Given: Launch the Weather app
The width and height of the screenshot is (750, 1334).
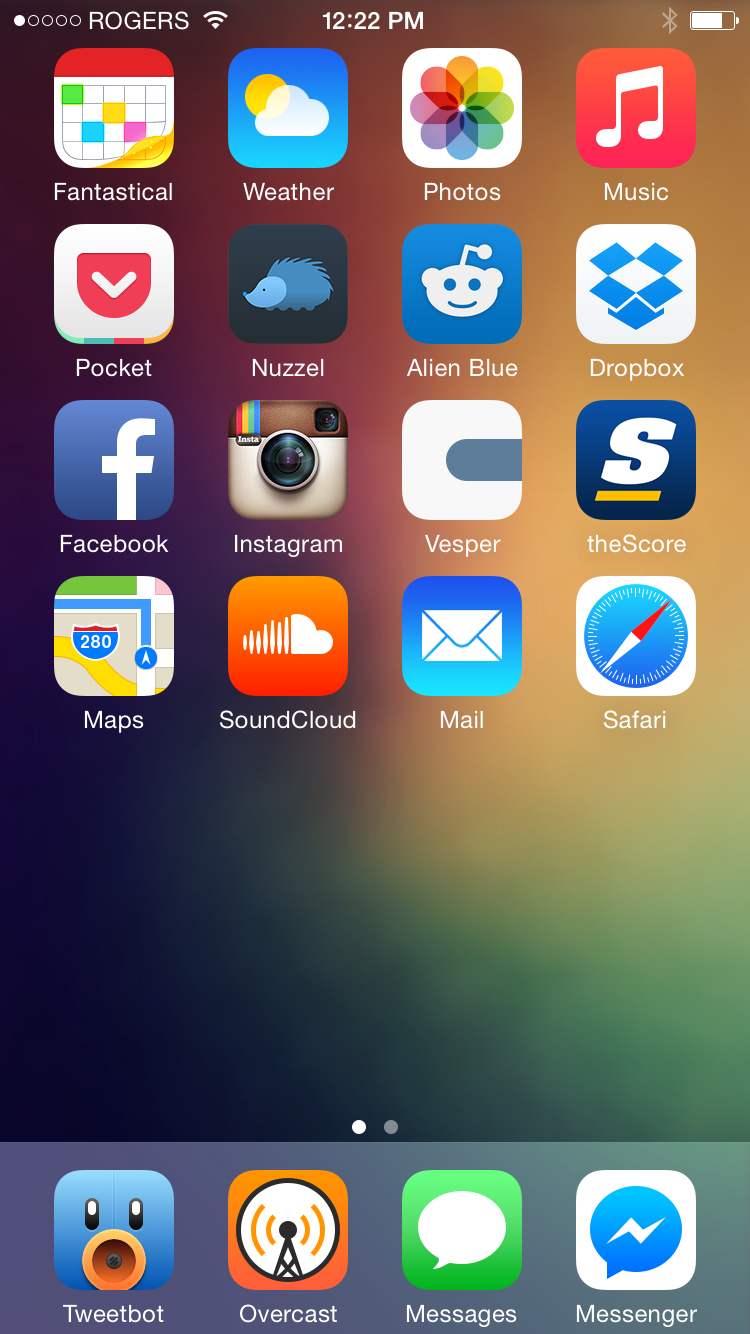Looking at the screenshot, I should (x=288, y=108).
